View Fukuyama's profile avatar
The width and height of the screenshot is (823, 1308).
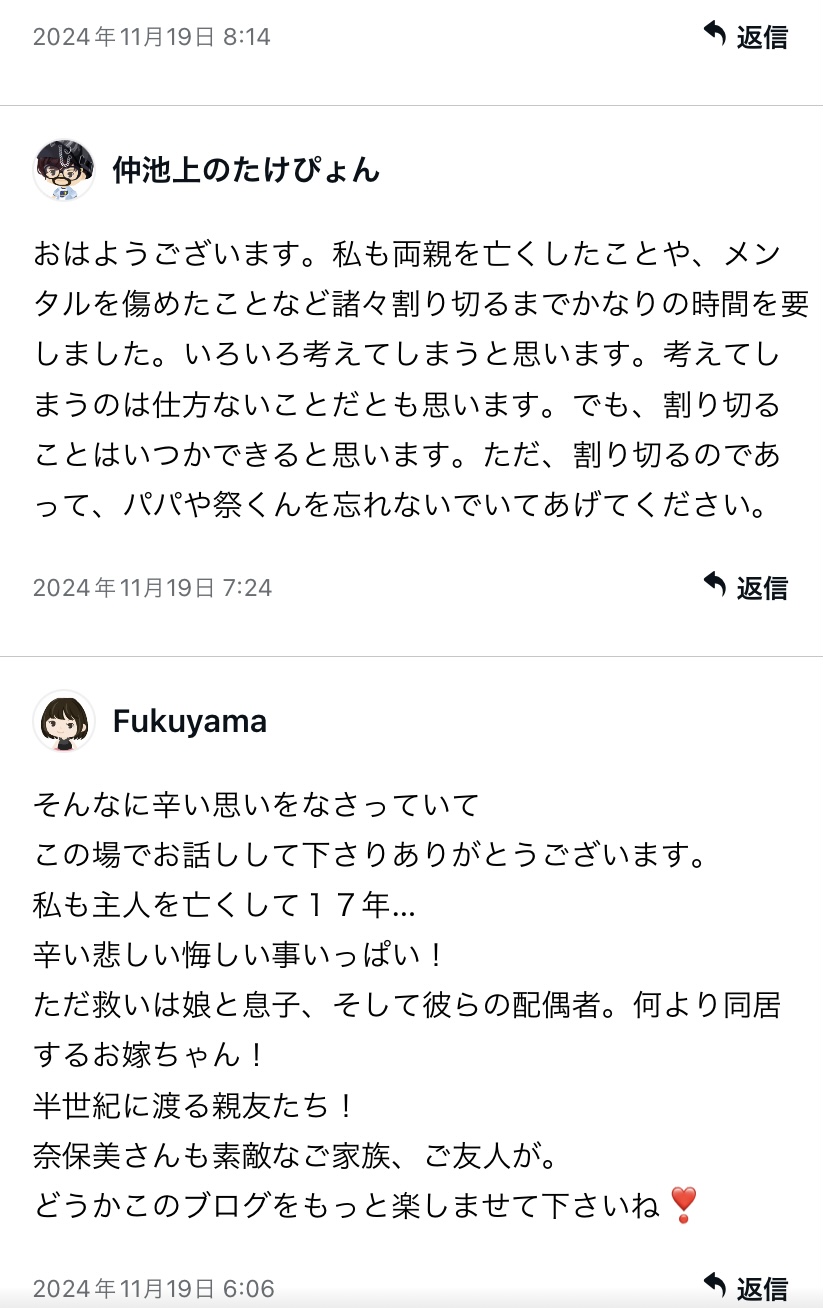click(x=65, y=721)
